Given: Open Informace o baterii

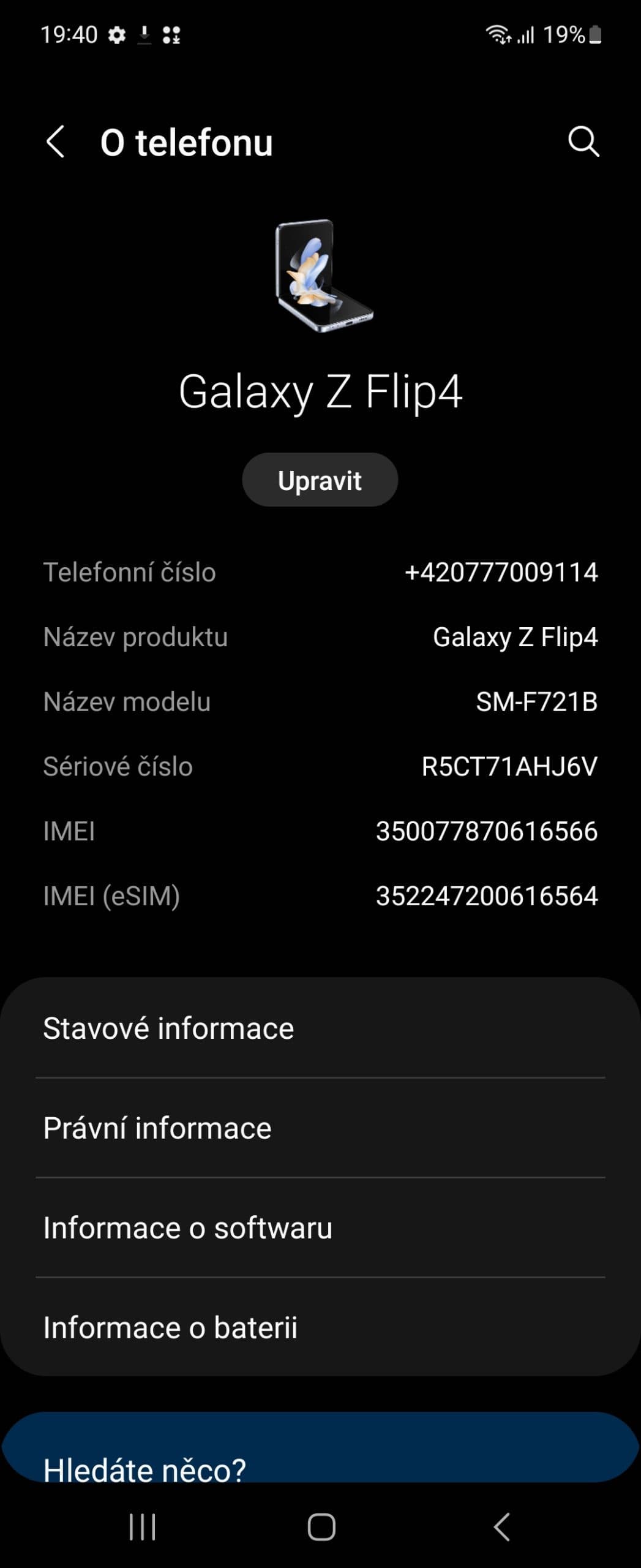Looking at the screenshot, I should coord(320,1328).
